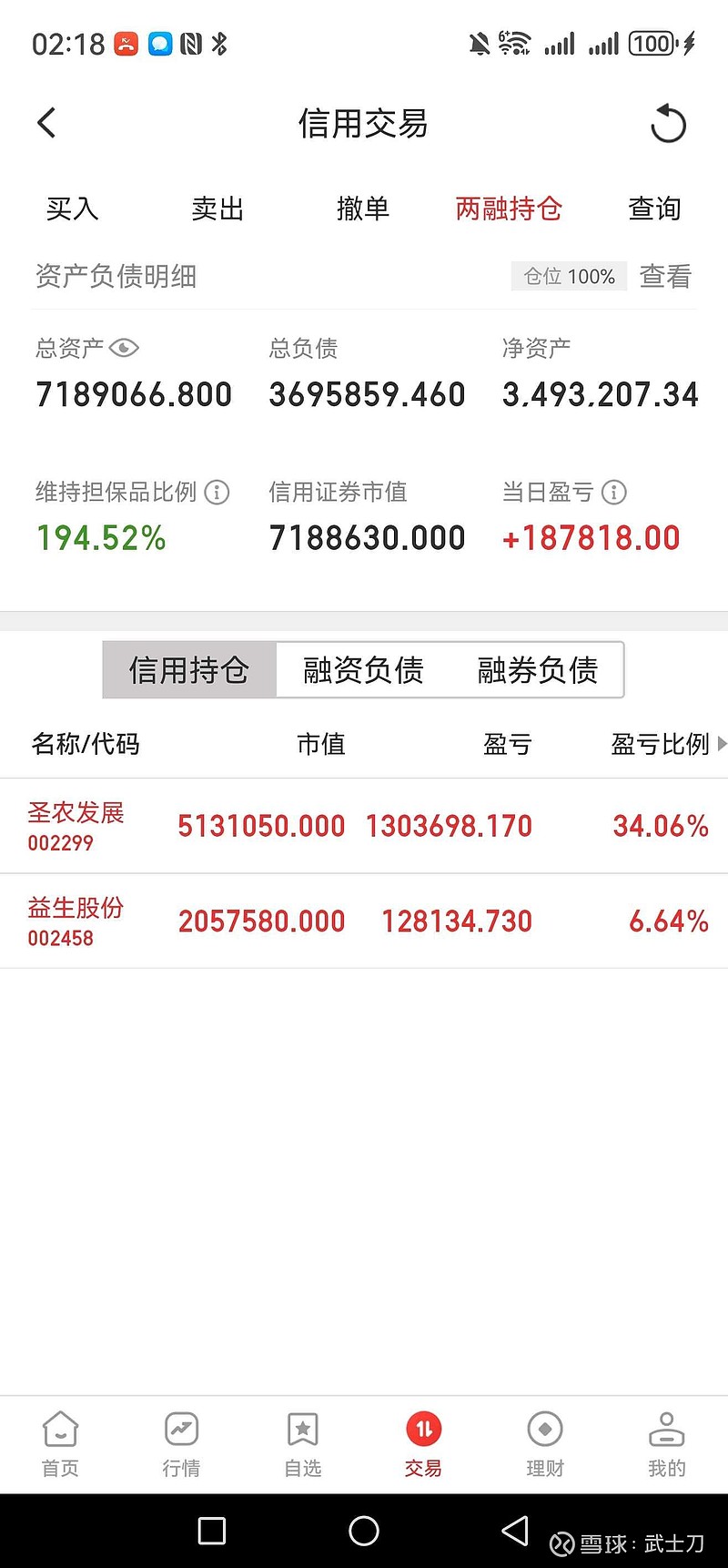Go back from 信用交易 page

pyautogui.click(x=47, y=123)
